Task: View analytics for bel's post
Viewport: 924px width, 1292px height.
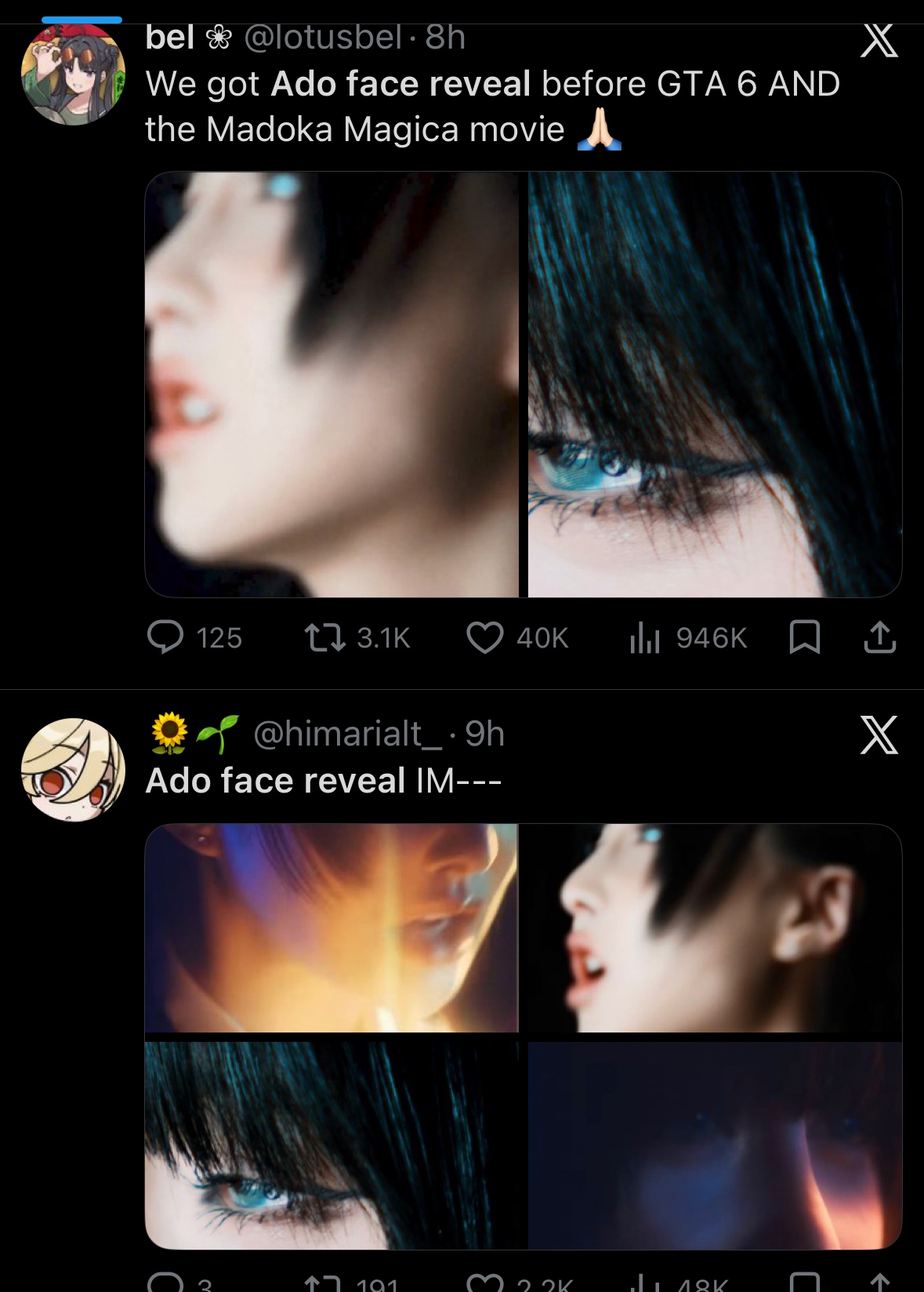Action: pyautogui.click(x=645, y=637)
